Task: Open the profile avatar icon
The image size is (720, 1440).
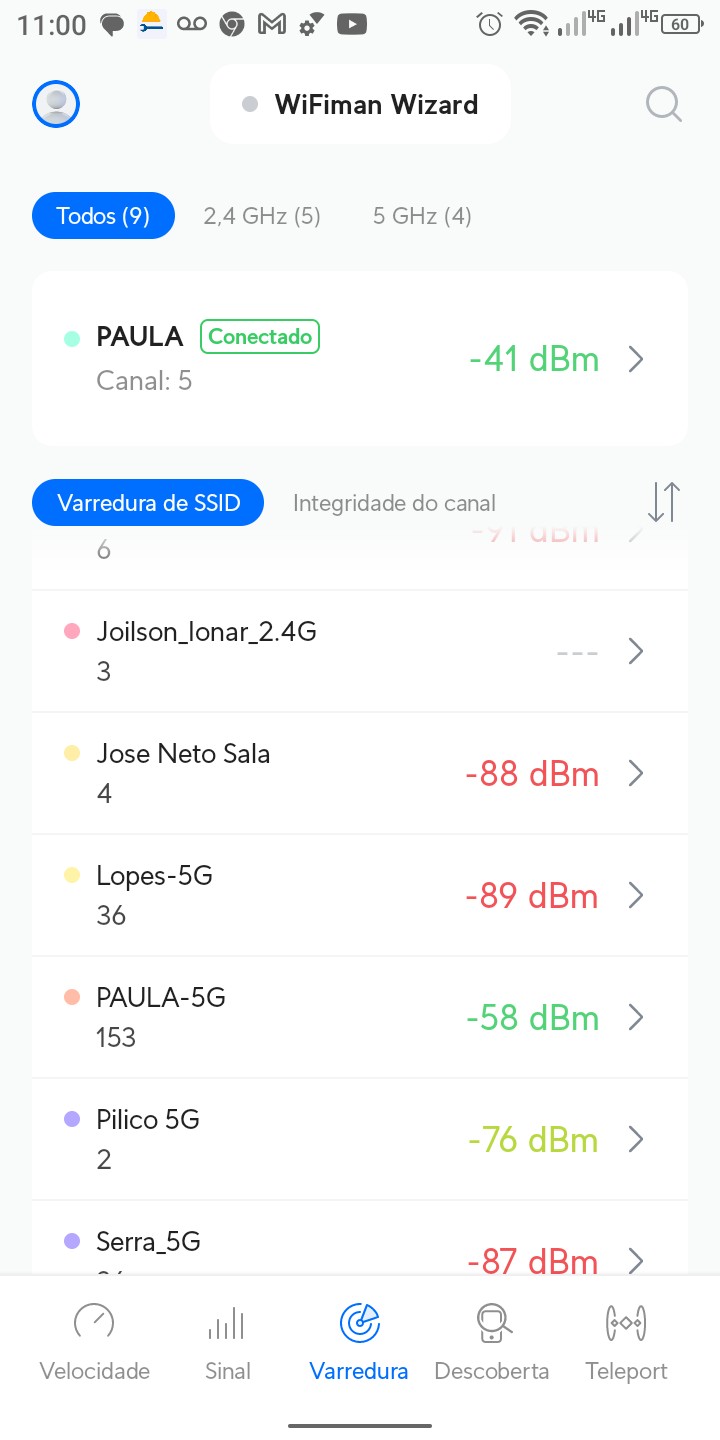Action: tap(56, 104)
